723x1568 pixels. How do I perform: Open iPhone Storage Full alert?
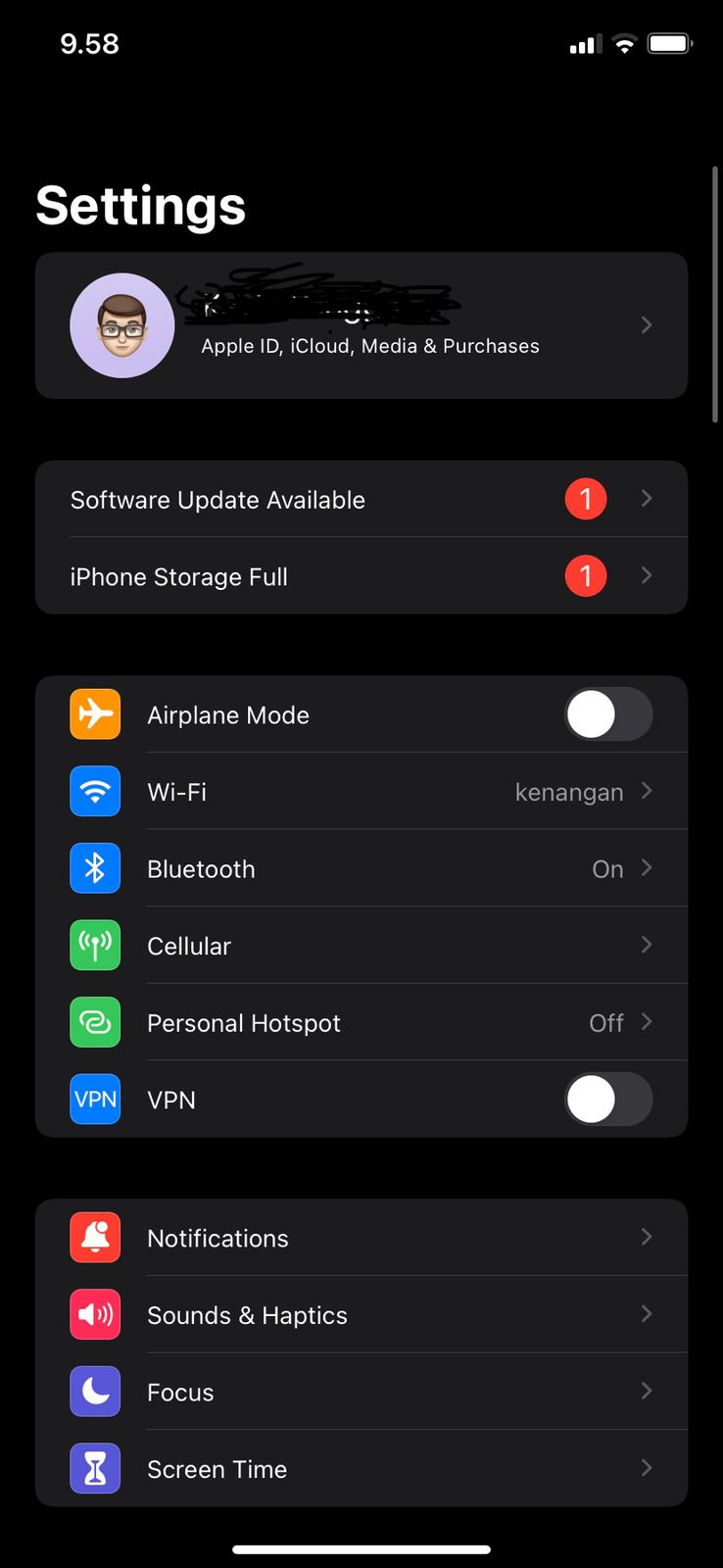click(x=361, y=576)
